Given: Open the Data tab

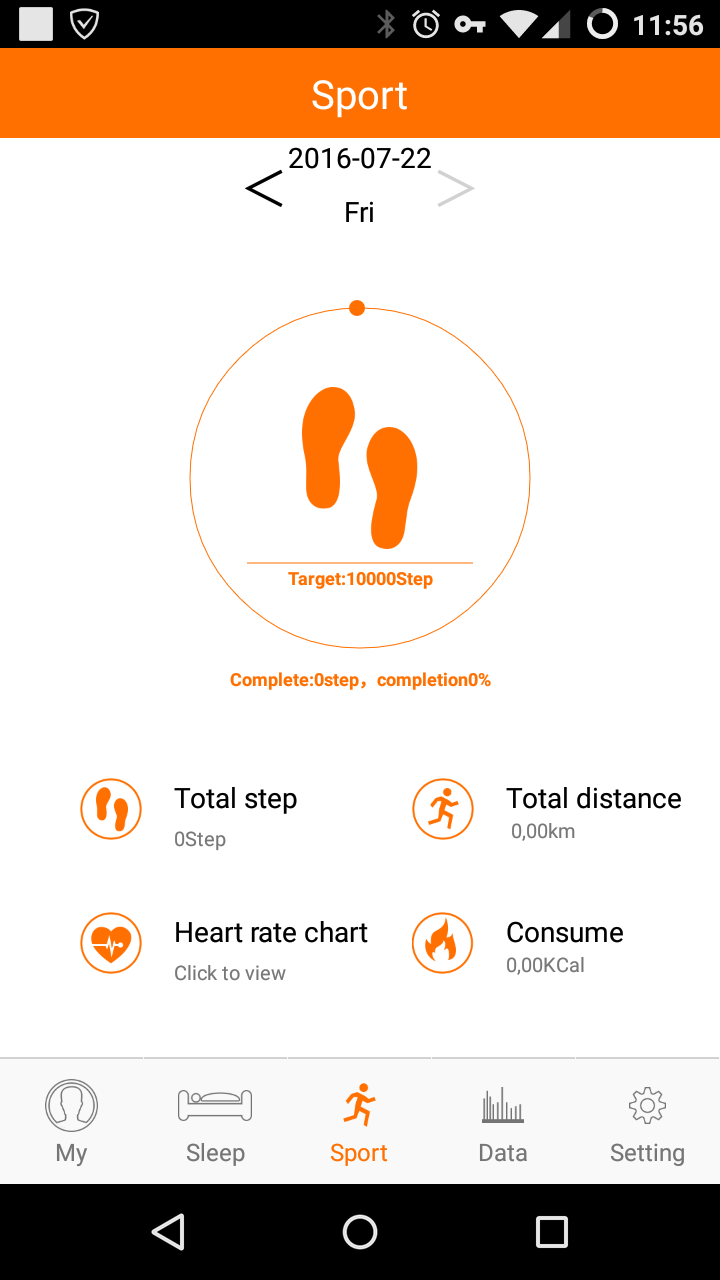Looking at the screenshot, I should pos(503,1122).
